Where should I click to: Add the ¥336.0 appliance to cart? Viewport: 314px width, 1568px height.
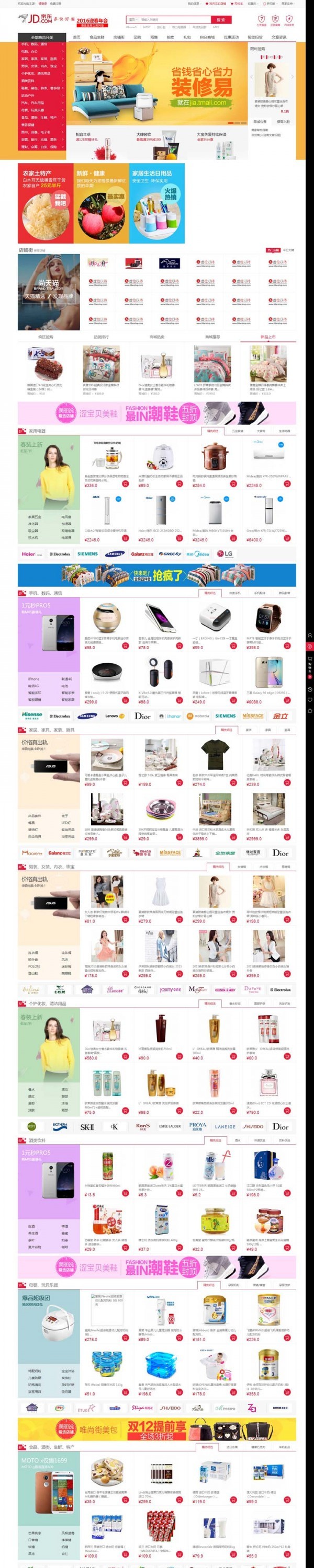(x=125, y=485)
